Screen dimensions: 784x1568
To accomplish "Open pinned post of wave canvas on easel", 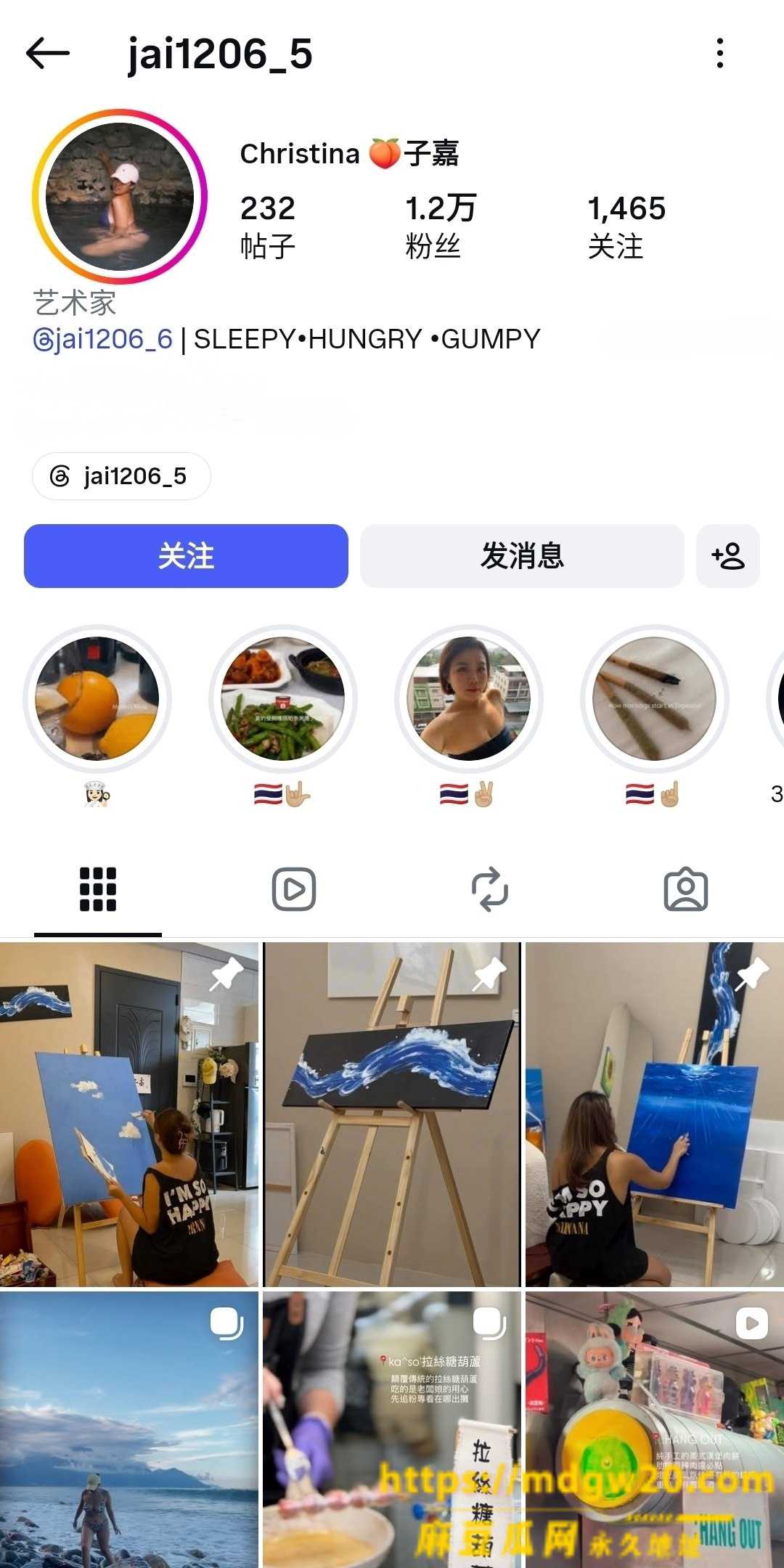I will (392, 1114).
